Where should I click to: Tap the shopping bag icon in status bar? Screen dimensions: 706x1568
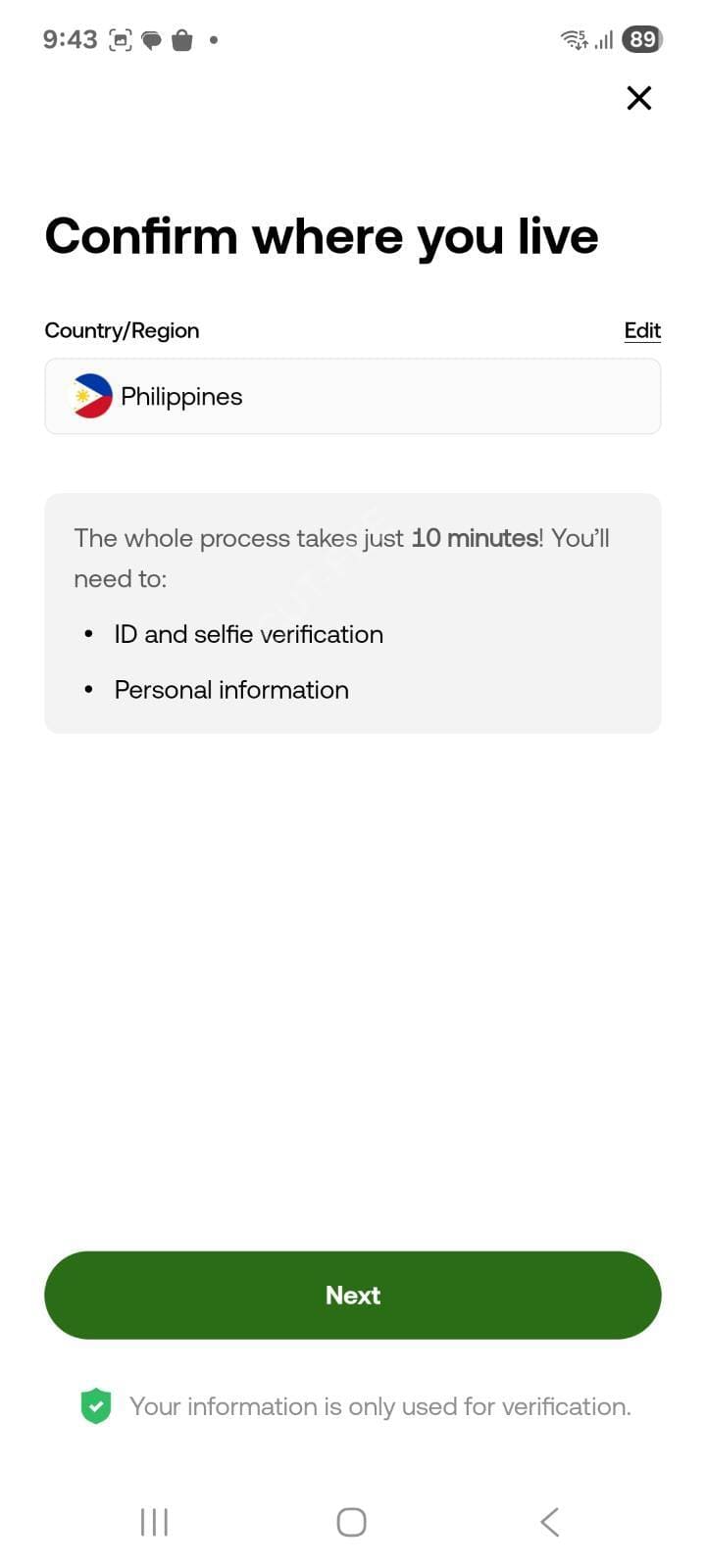[180, 39]
